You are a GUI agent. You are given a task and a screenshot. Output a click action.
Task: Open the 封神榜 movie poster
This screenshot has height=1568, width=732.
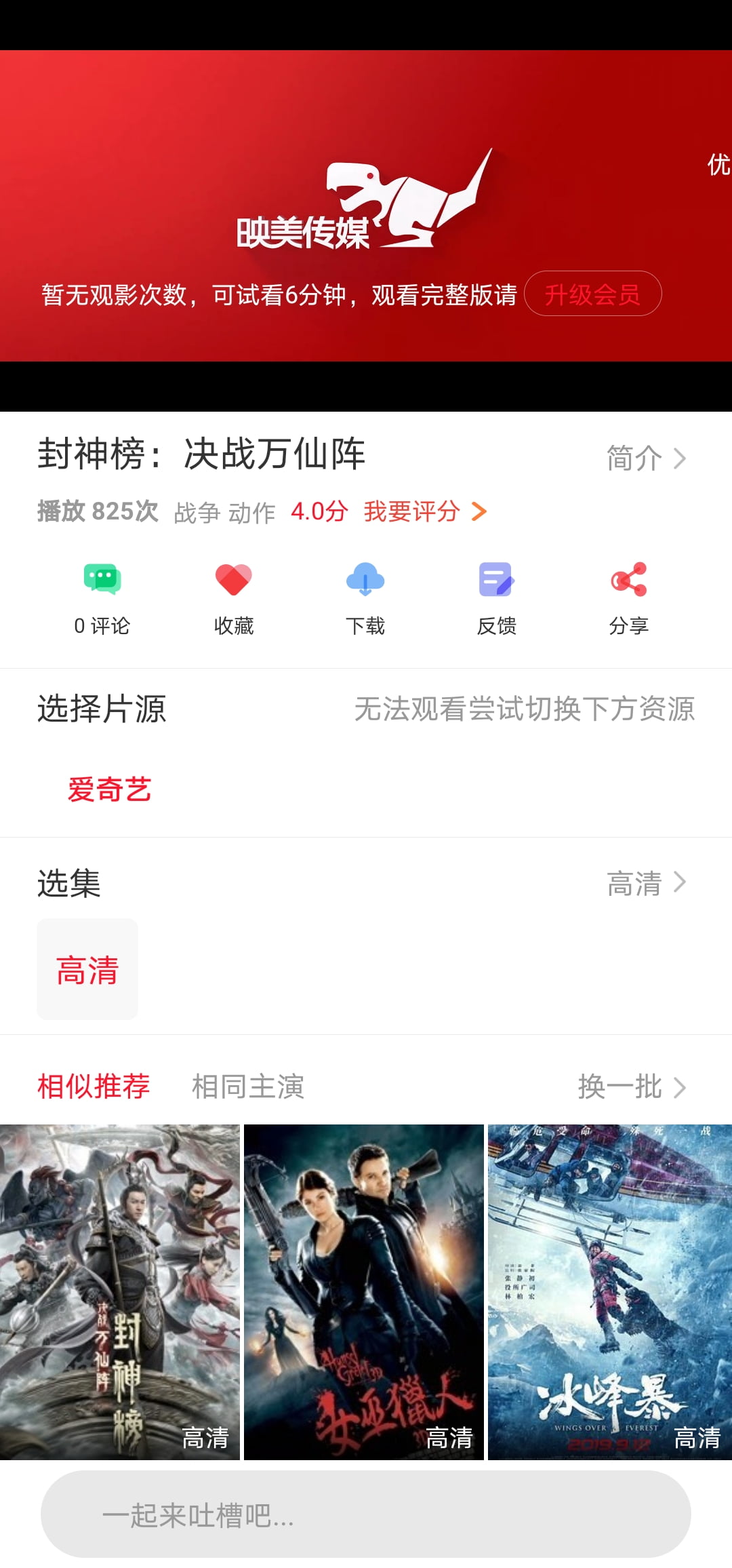click(120, 1291)
